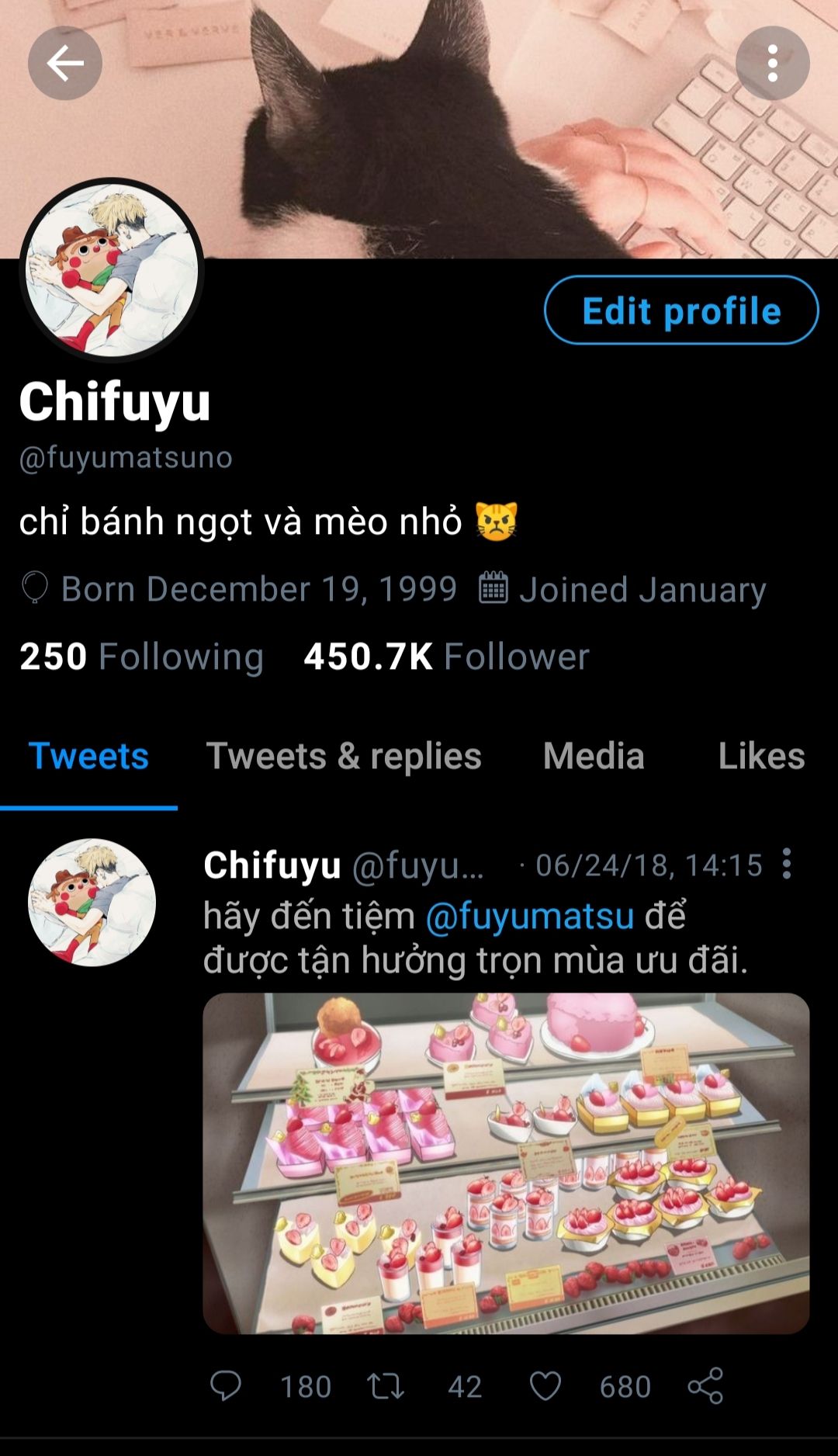Image resolution: width=838 pixels, height=1456 pixels.
Task: Go back using the arrow button
Action: [x=65, y=63]
